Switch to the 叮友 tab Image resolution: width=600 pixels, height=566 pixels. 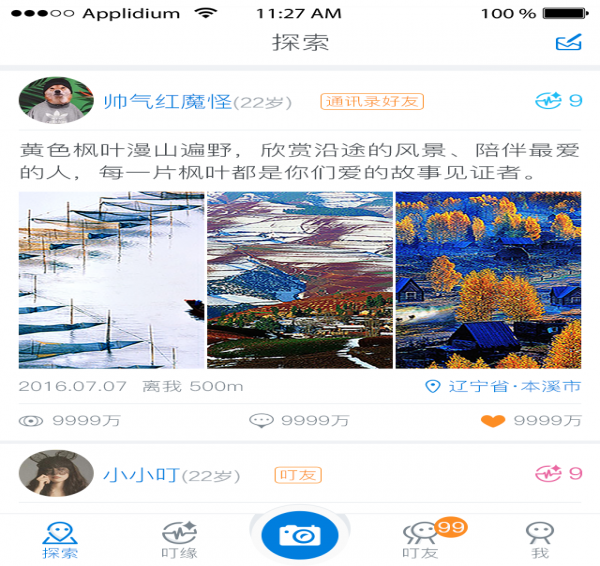tap(420, 539)
